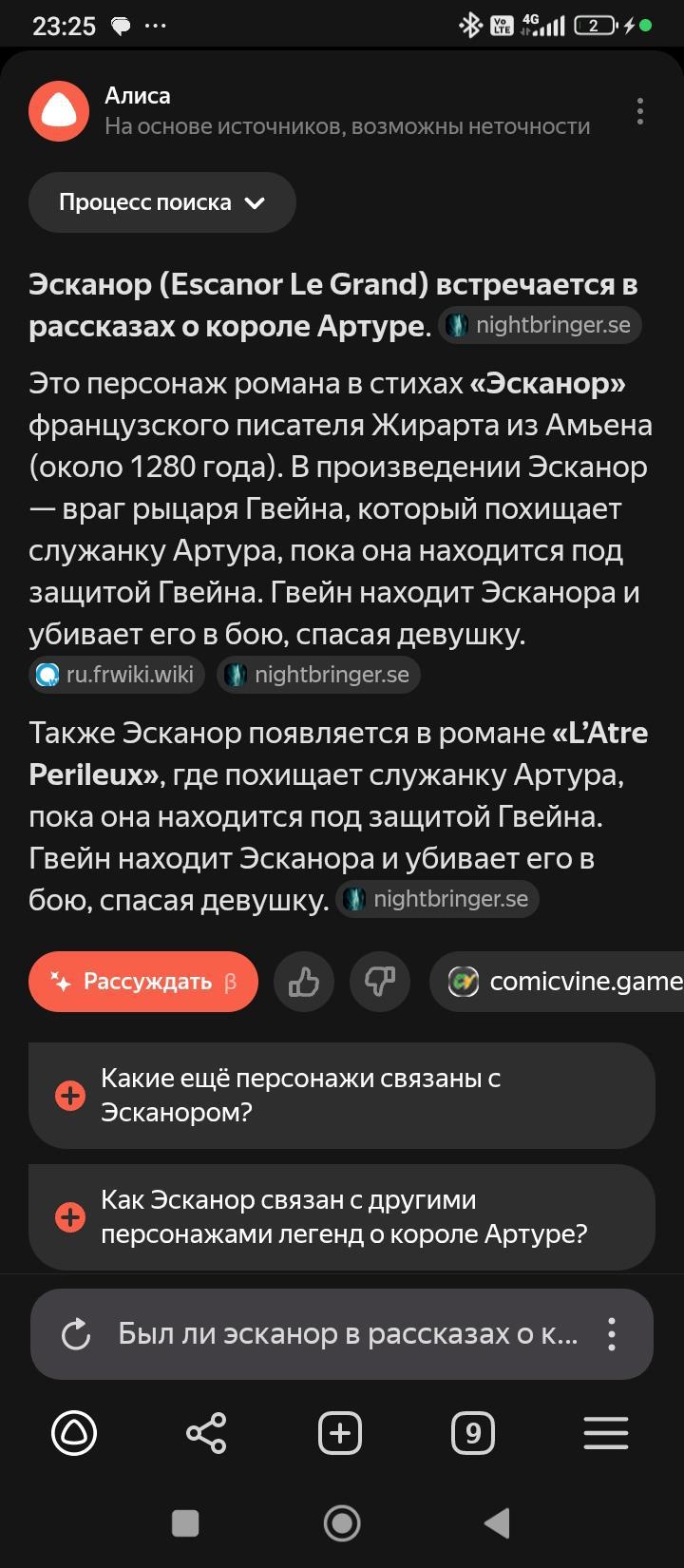Image resolution: width=684 pixels, height=1568 pixels.
Task: Reload the page with the refresh icon
Action: 76,1334
